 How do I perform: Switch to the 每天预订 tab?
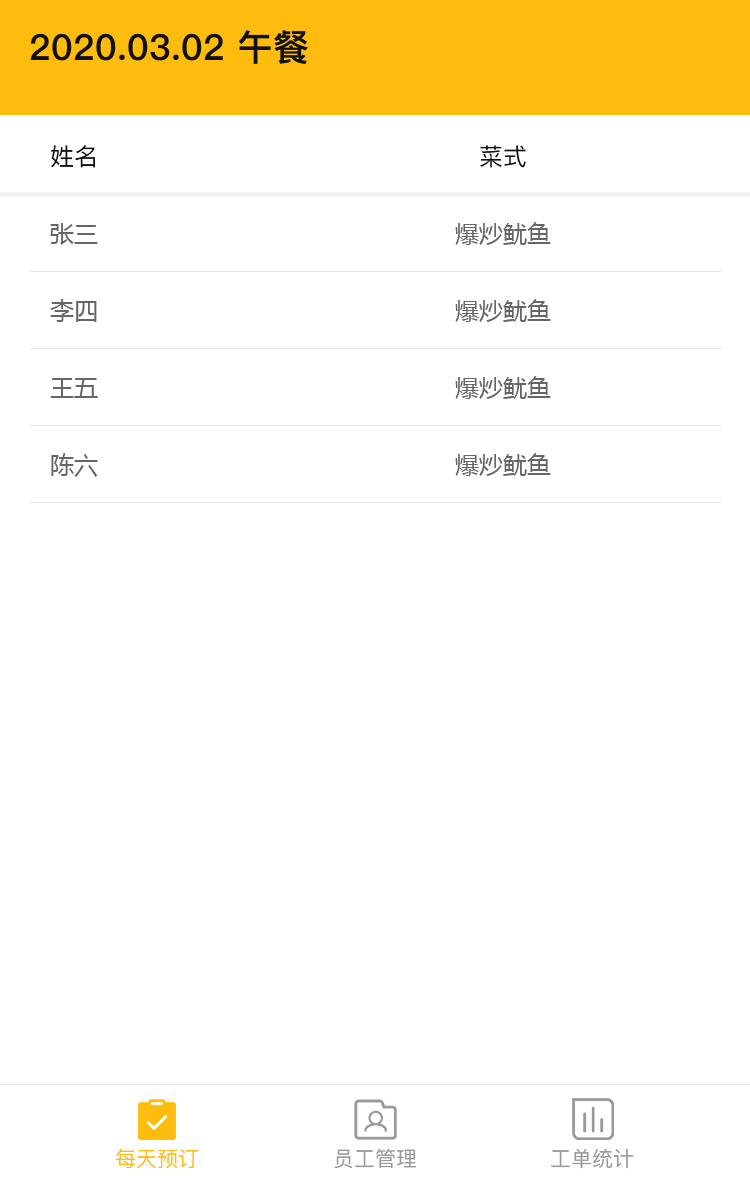157,1134
